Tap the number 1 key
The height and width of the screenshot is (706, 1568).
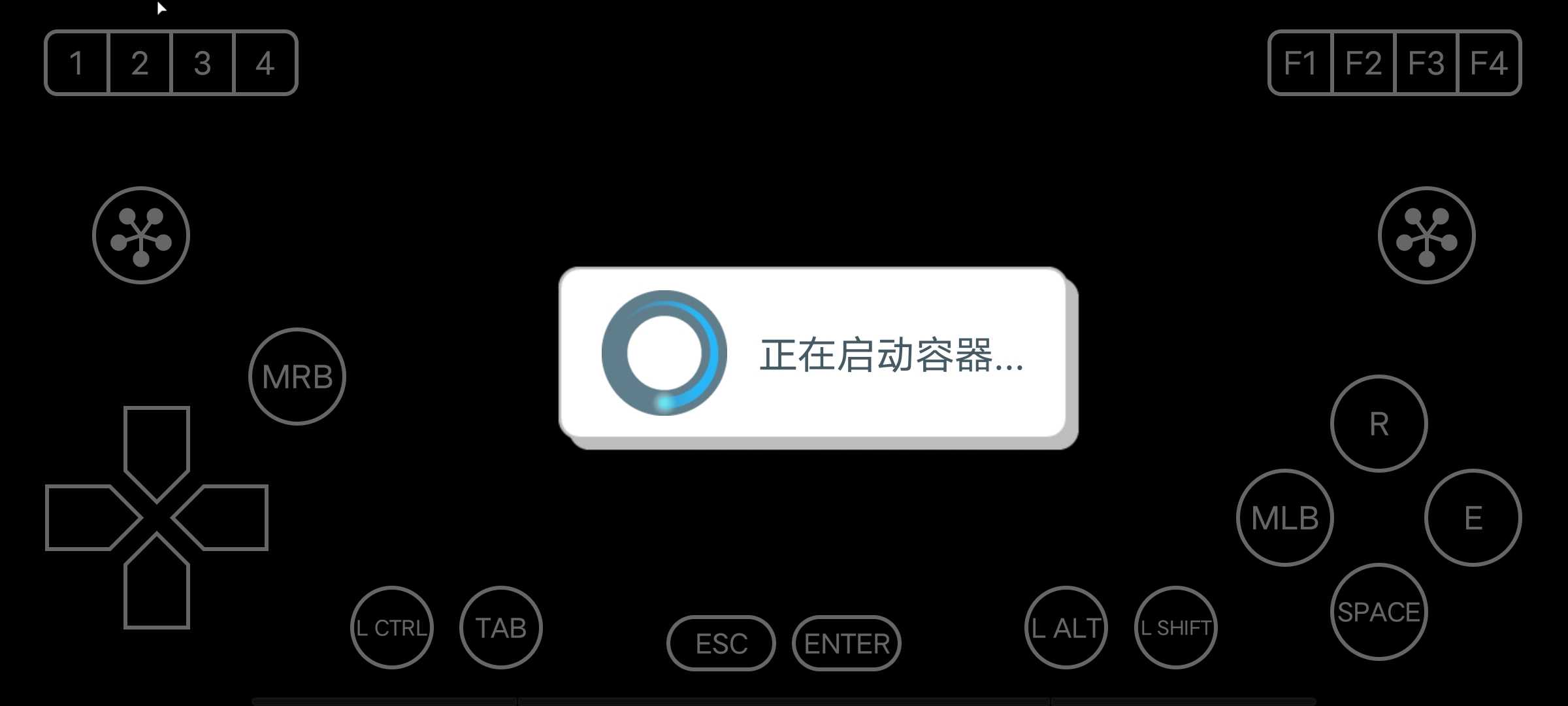click(76, 63)
